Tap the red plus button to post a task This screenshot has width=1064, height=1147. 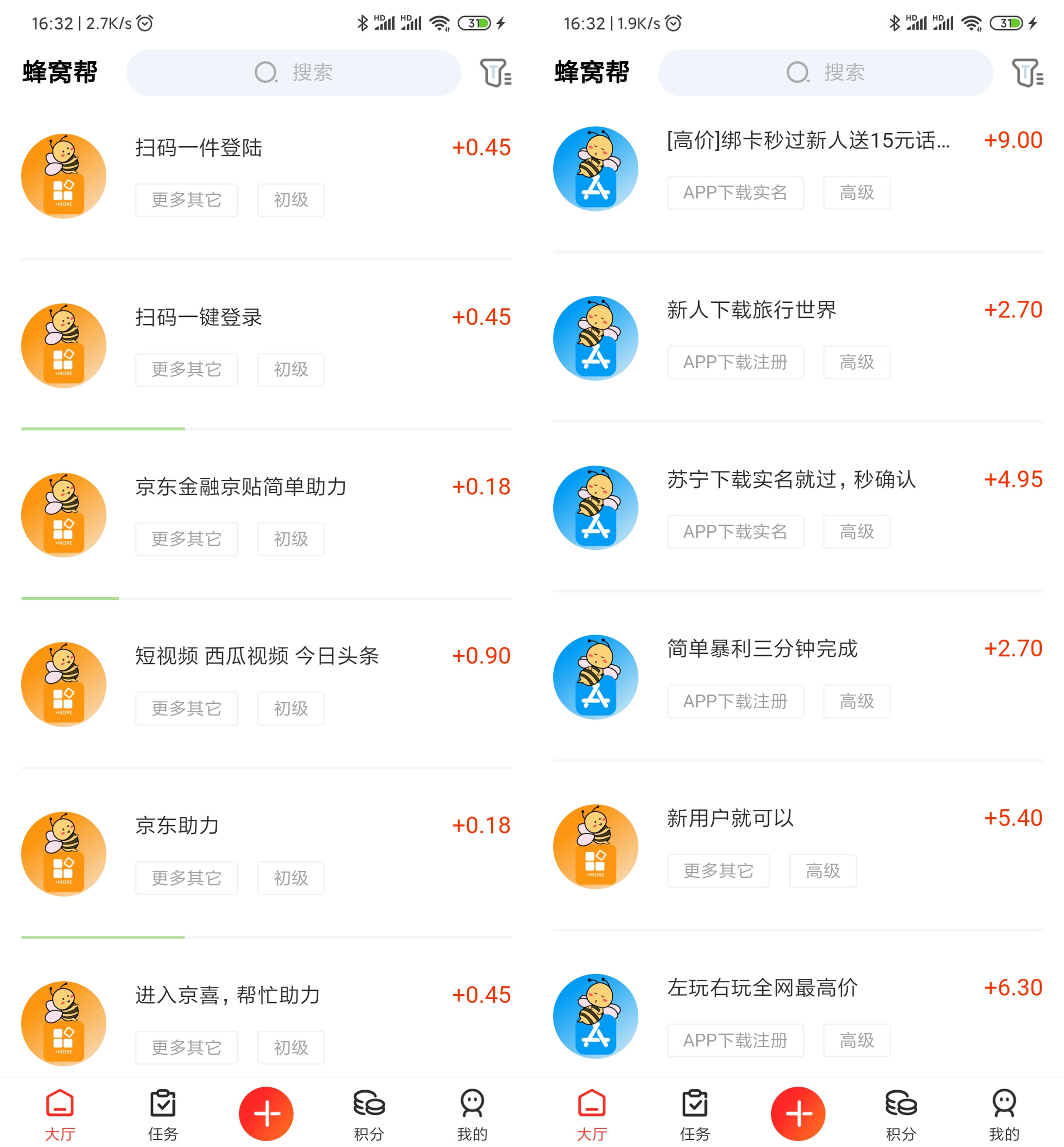(x=267, y=1113)
